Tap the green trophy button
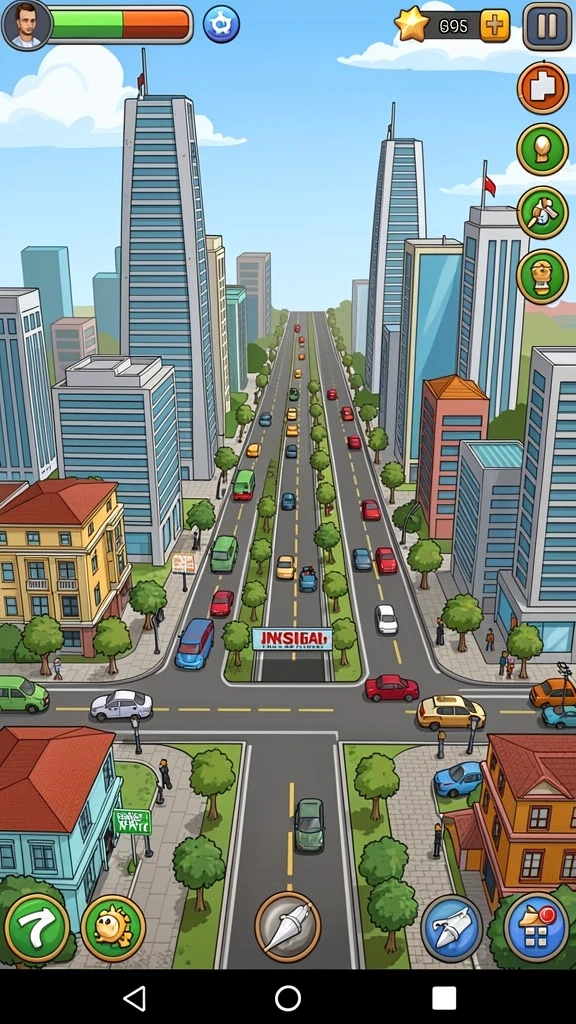 [543, 276]
